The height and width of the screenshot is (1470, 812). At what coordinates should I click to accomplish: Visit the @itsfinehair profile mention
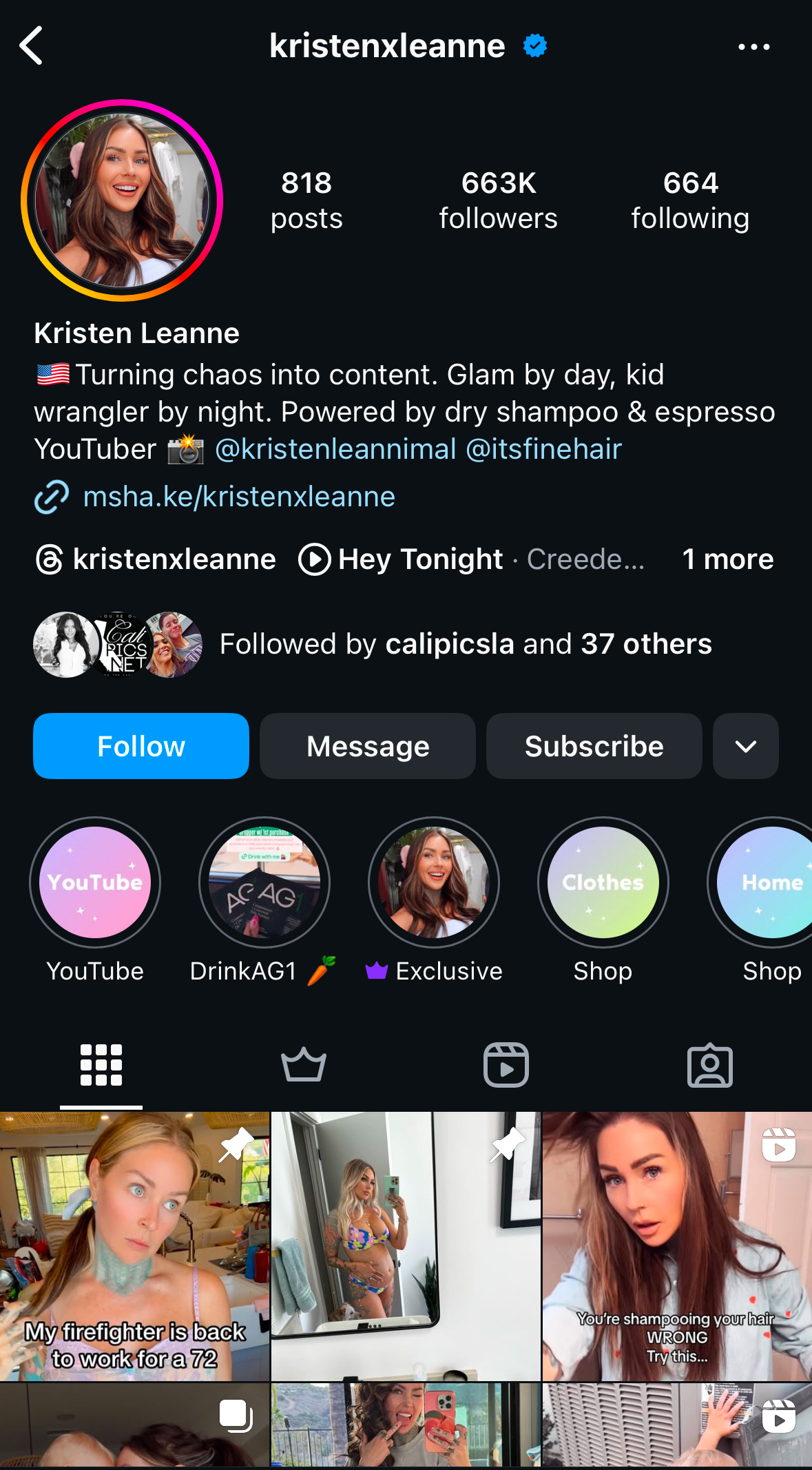pyautogui.click(x=544, y=449)
